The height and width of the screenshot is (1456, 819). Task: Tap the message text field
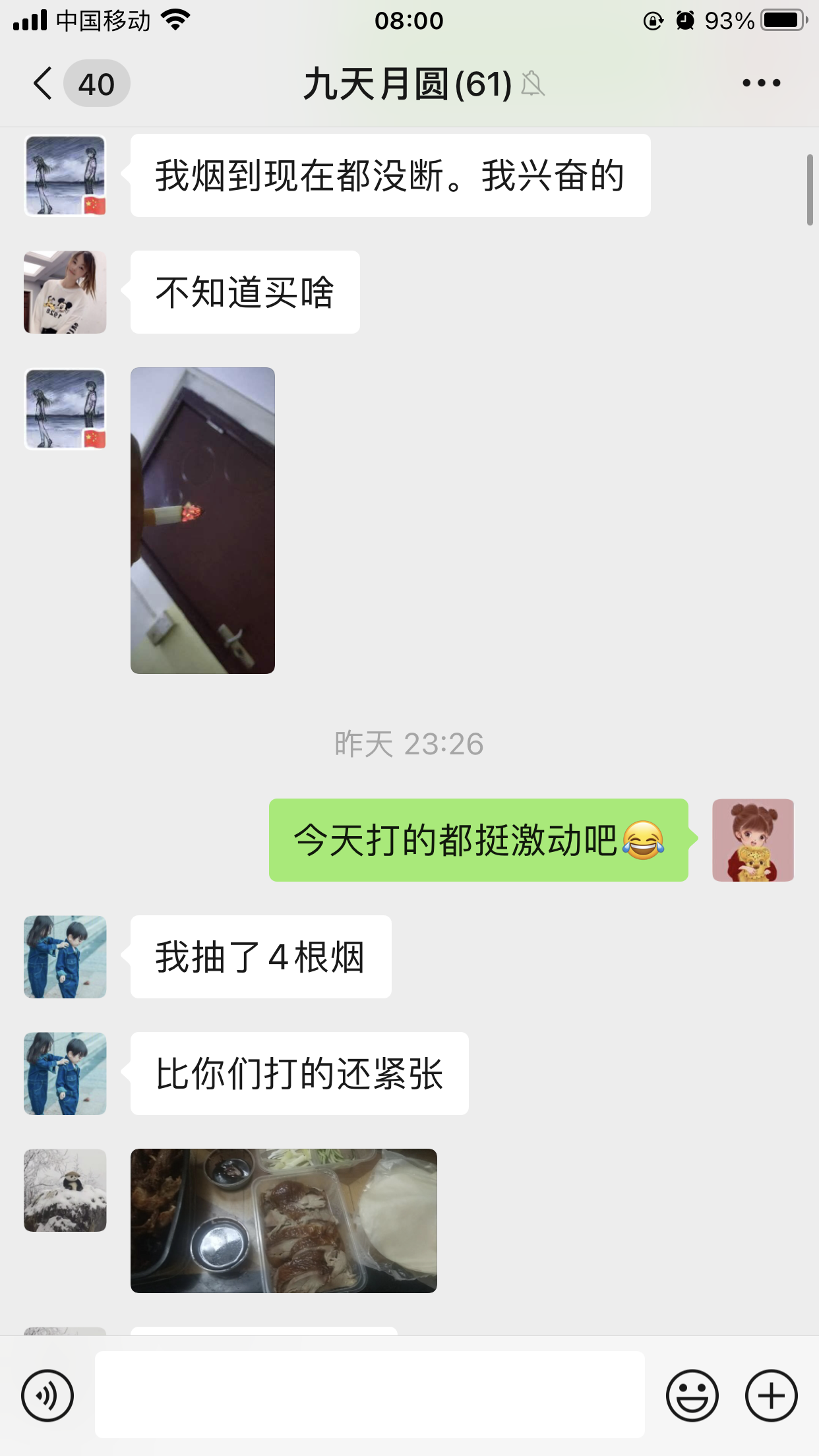tap(369, 1394)
